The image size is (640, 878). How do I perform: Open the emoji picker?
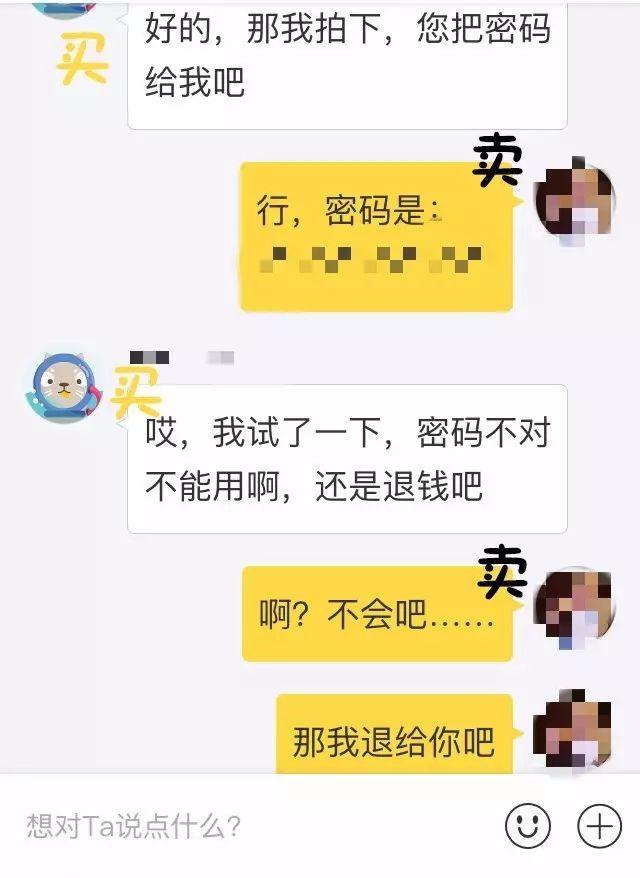pyautogui.click(x=527, y=826)
